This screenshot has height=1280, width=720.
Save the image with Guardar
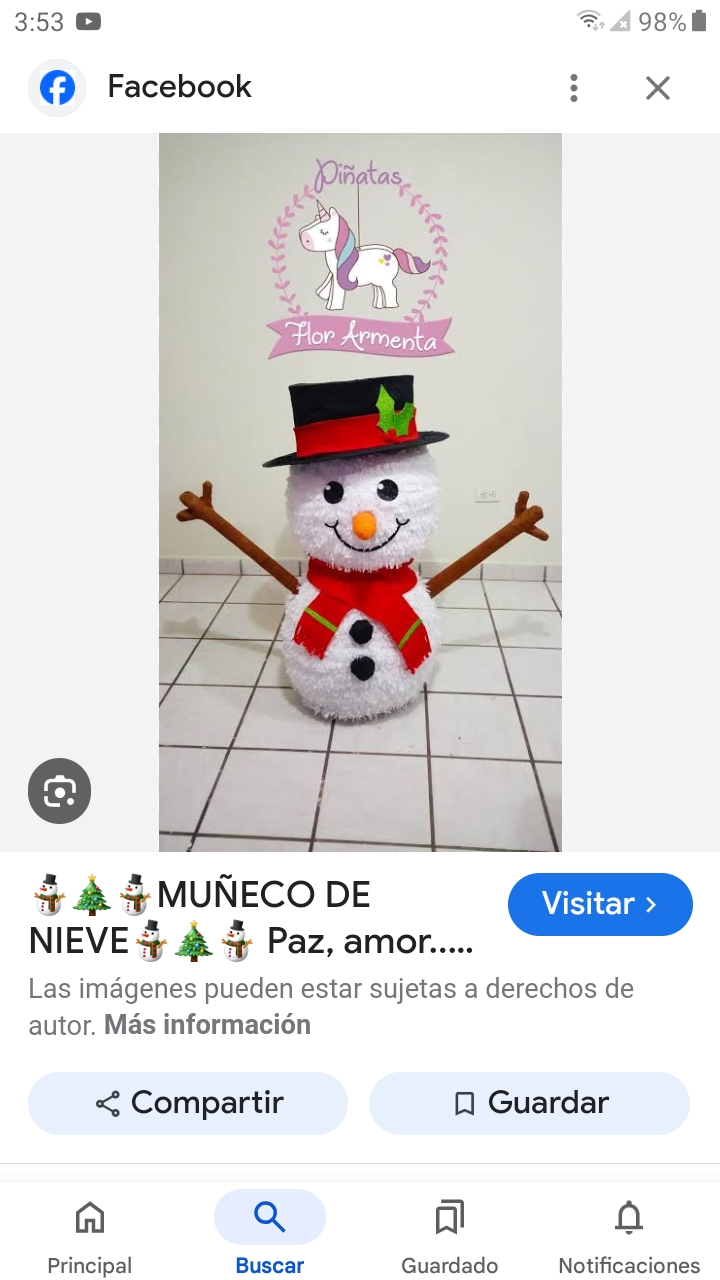pos(529,1103)
